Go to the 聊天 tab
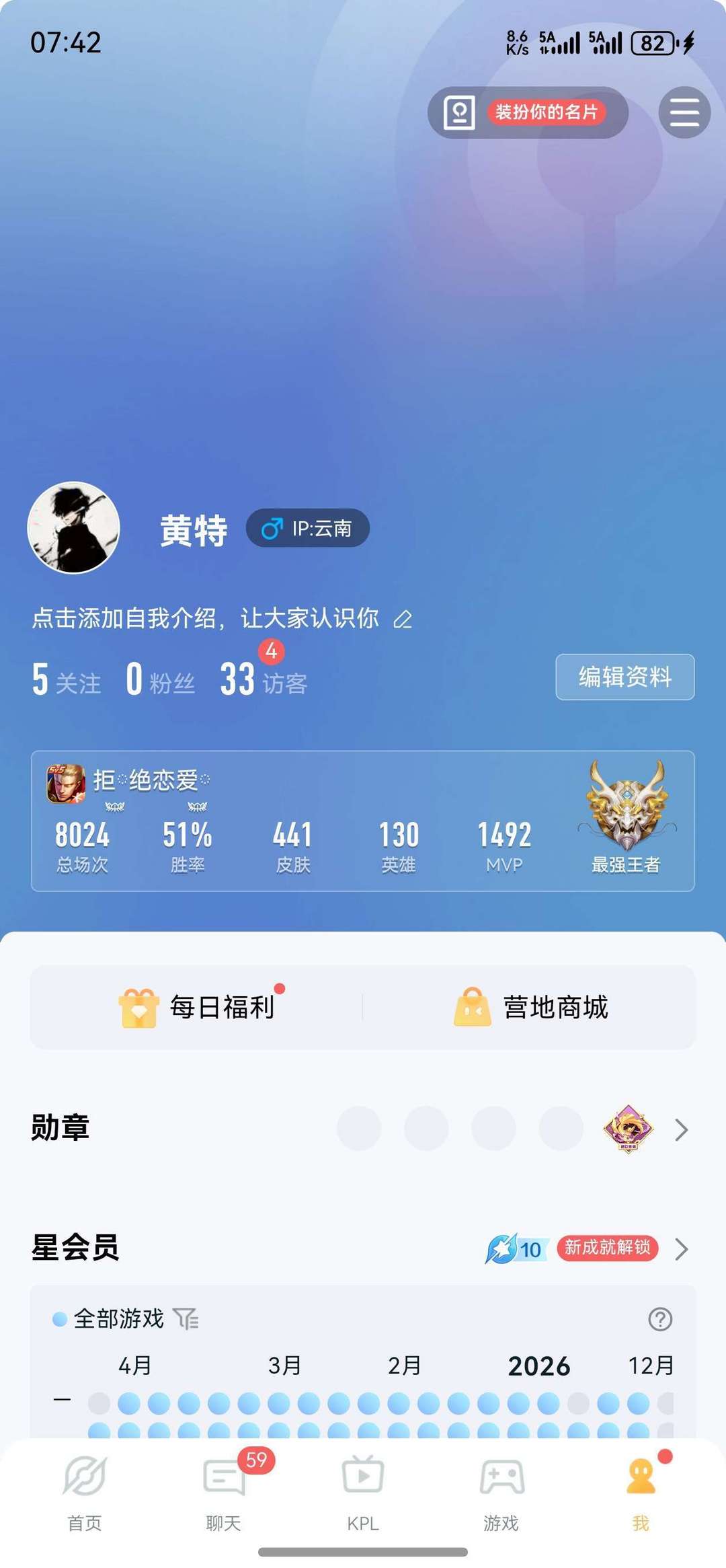 (x=224, y=1489)
